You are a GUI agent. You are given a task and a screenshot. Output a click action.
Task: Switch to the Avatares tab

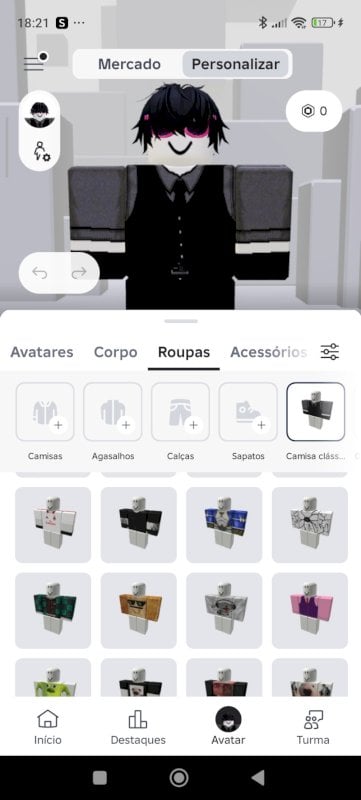click(x=42, y=352)
